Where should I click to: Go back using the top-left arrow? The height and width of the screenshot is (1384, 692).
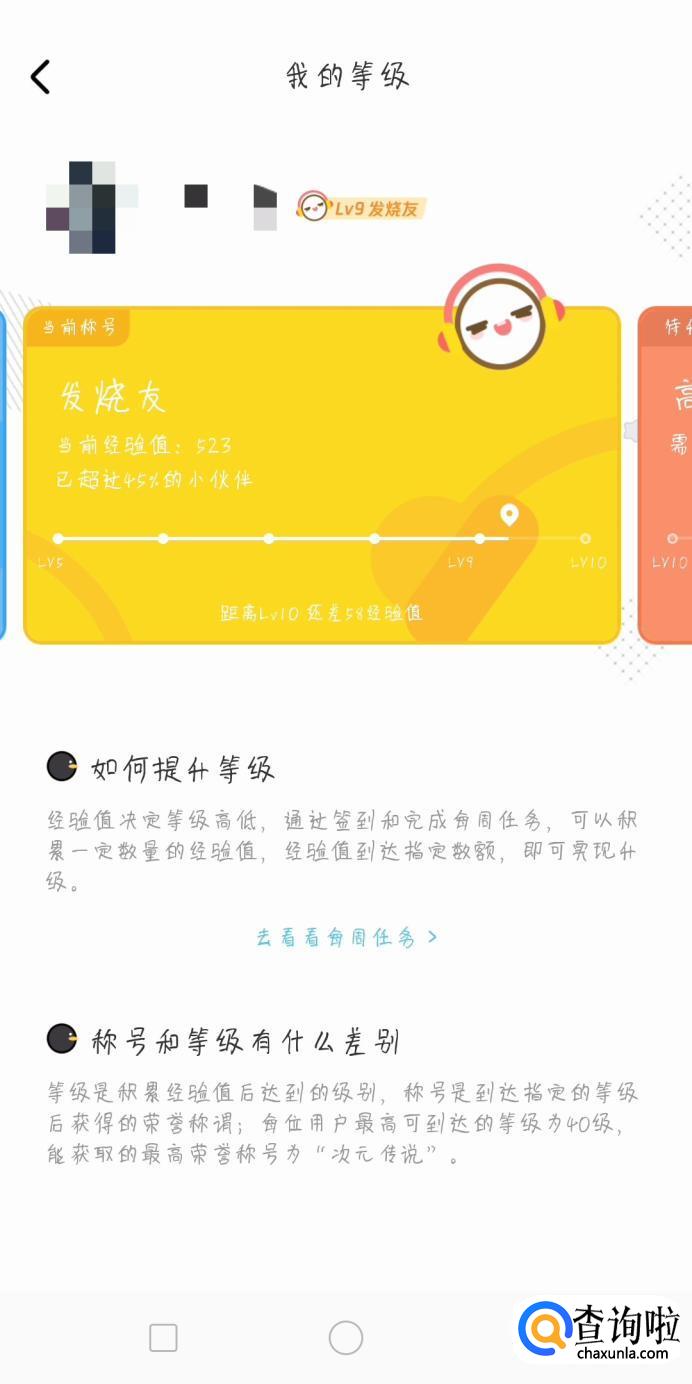[x=40, y=77]
